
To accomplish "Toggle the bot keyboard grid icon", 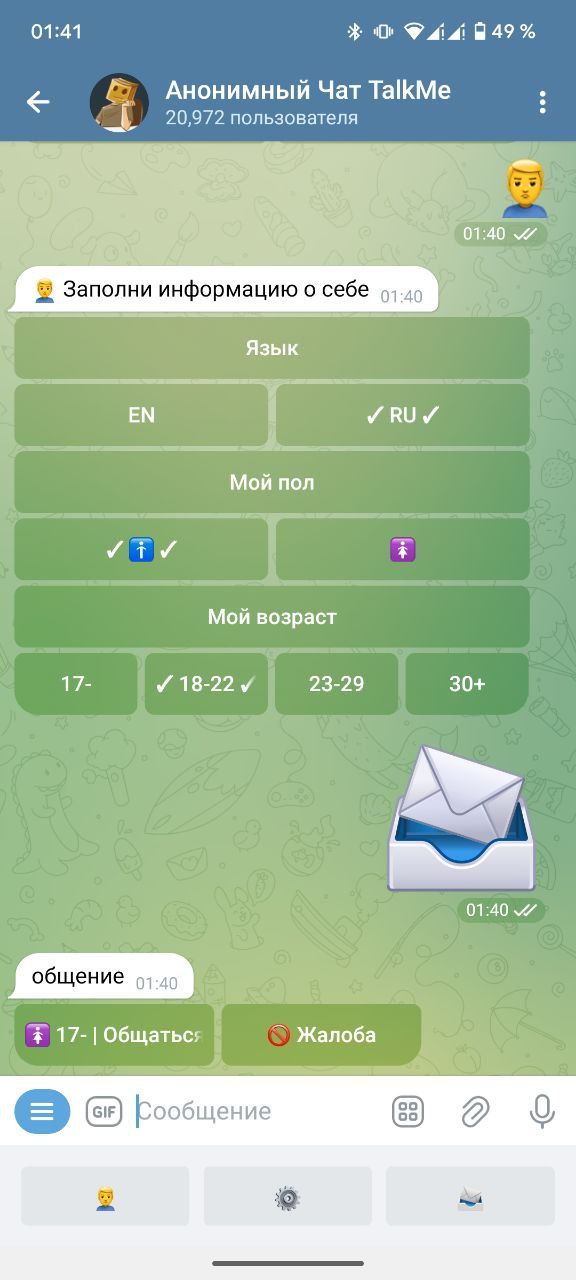I will pyautogui.click(x=408, y=1111).
